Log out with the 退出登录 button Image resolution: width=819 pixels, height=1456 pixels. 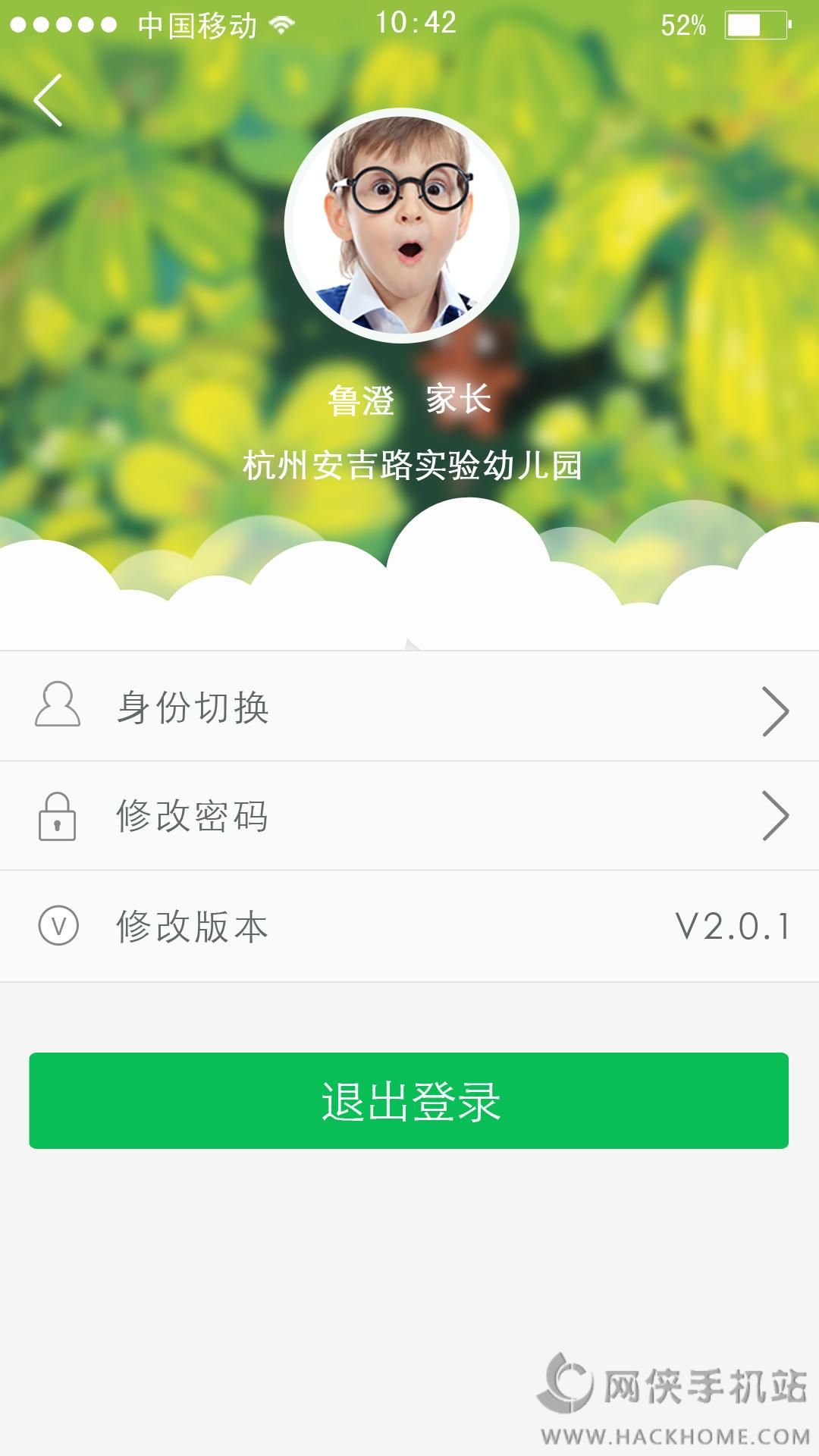coord(409,1100)
